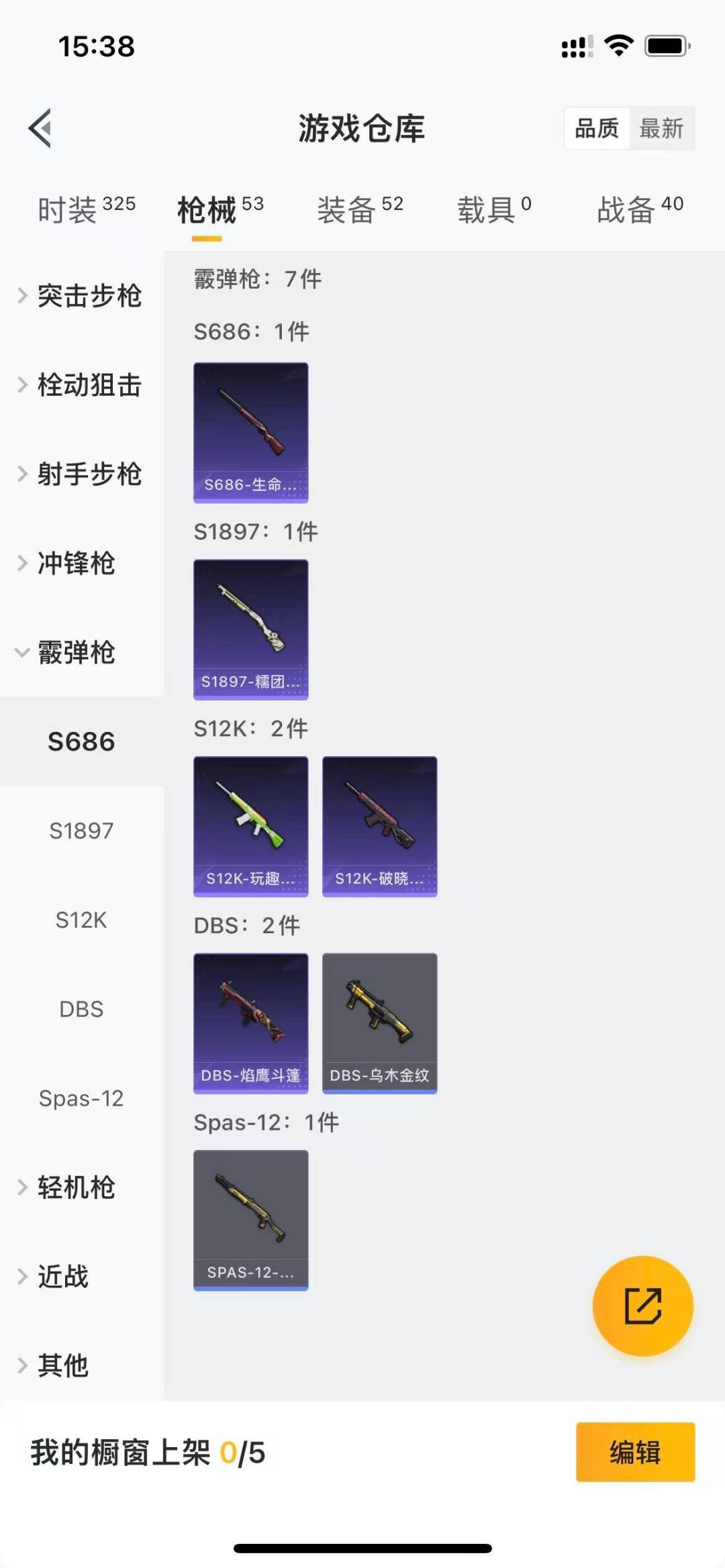The height and width of the screenshot is (1568, 725).
Task: Tap 编辑 to edit the showcase
Action: tap(635, 1452)
